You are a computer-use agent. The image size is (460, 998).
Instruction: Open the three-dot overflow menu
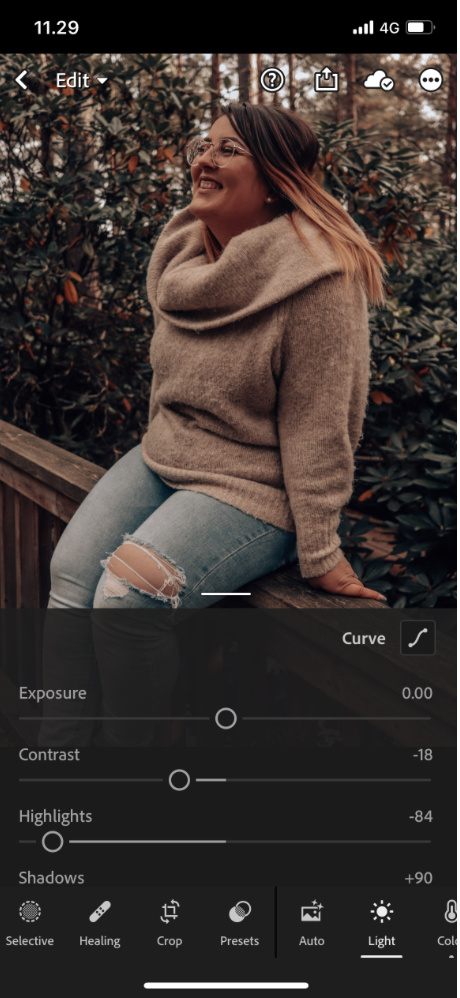[x=431, y=80]
